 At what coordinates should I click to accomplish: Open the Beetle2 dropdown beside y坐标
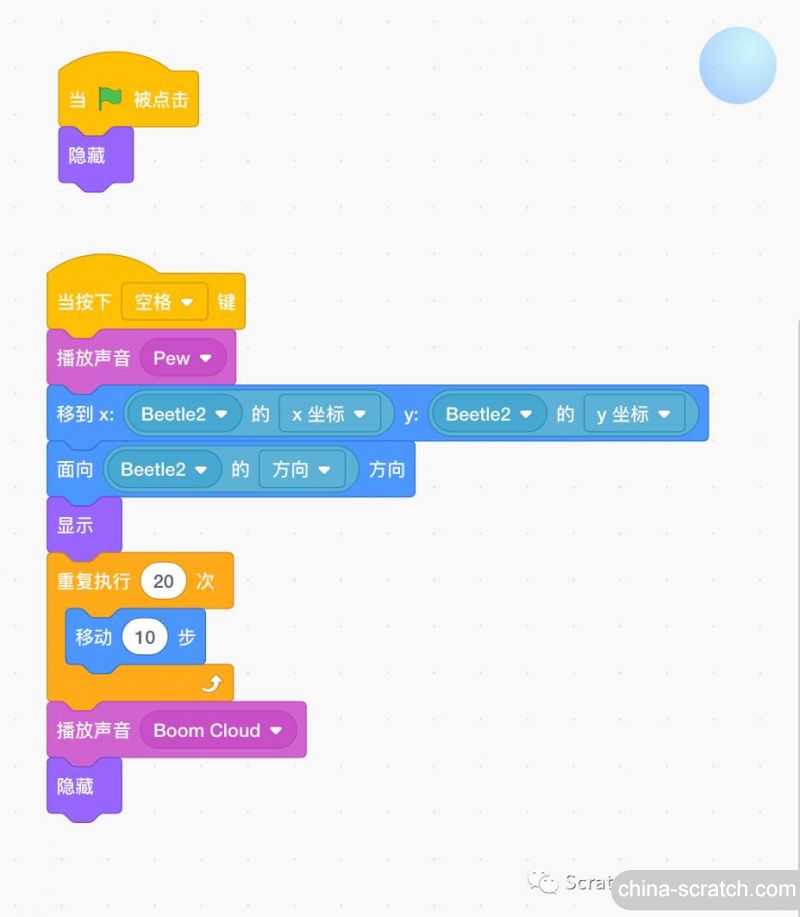pyautogui.click(x=490, y=414)
